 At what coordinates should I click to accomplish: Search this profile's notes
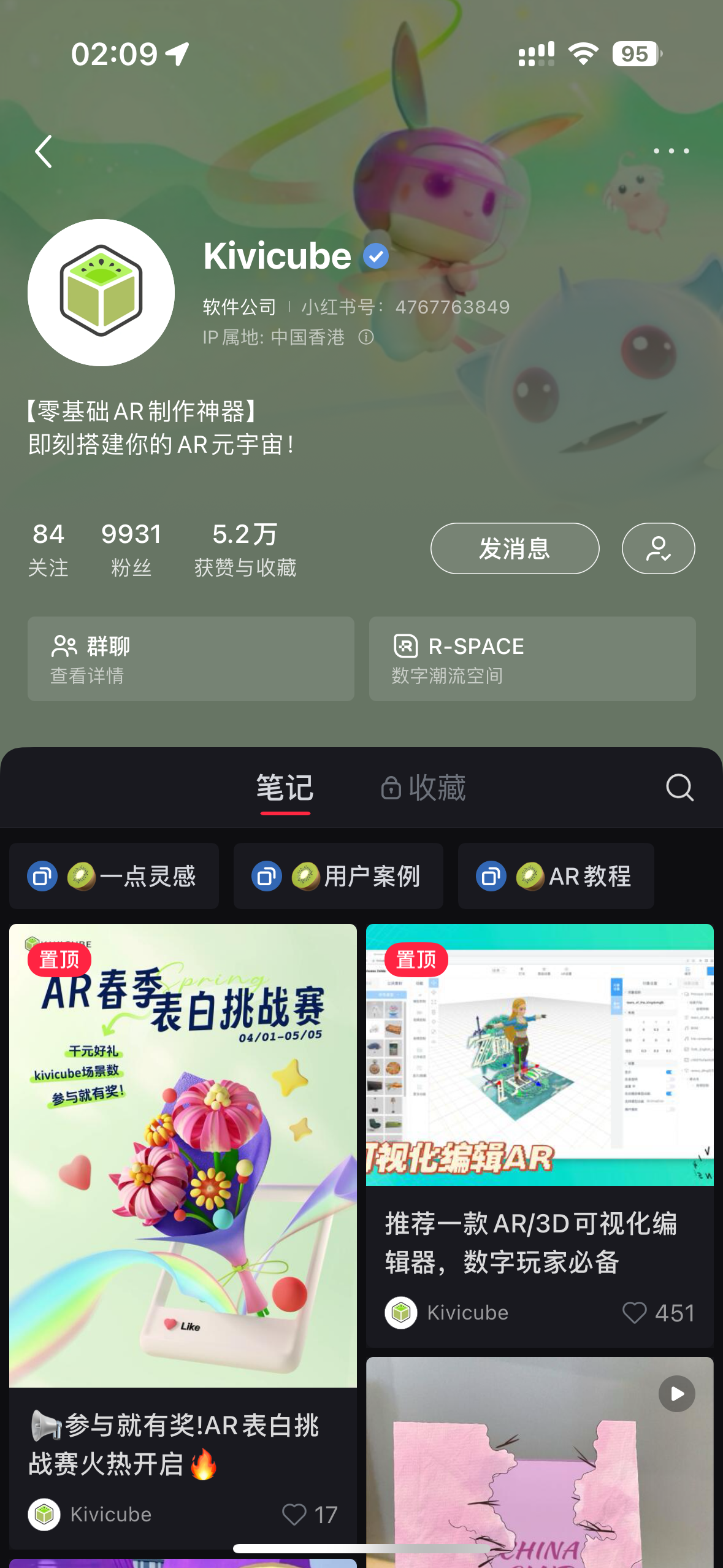[x=679, y=788]
